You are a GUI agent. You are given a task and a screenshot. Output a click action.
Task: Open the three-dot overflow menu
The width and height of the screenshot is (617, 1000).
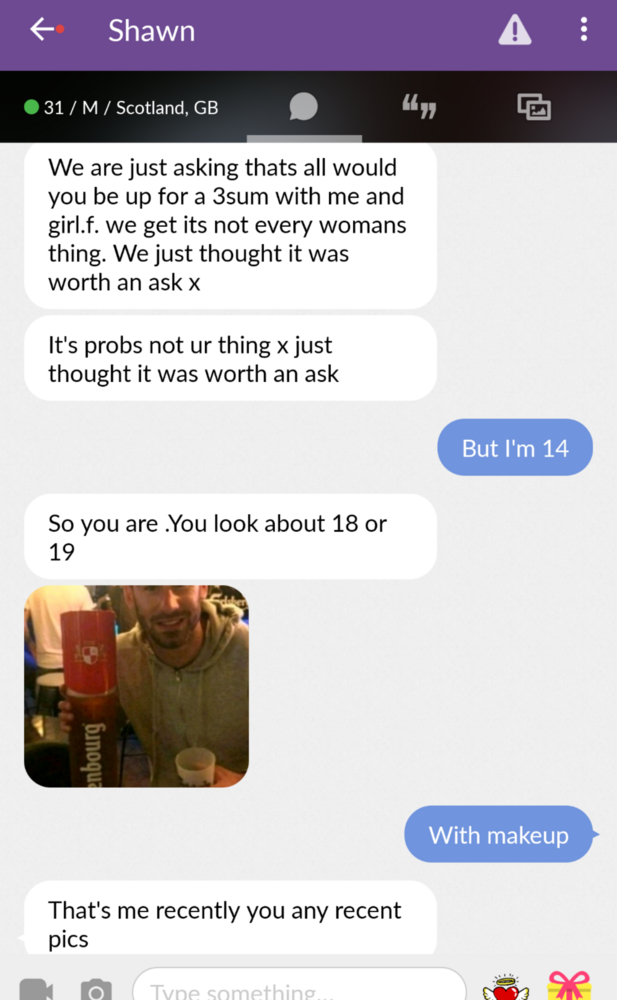coord(584,30)
